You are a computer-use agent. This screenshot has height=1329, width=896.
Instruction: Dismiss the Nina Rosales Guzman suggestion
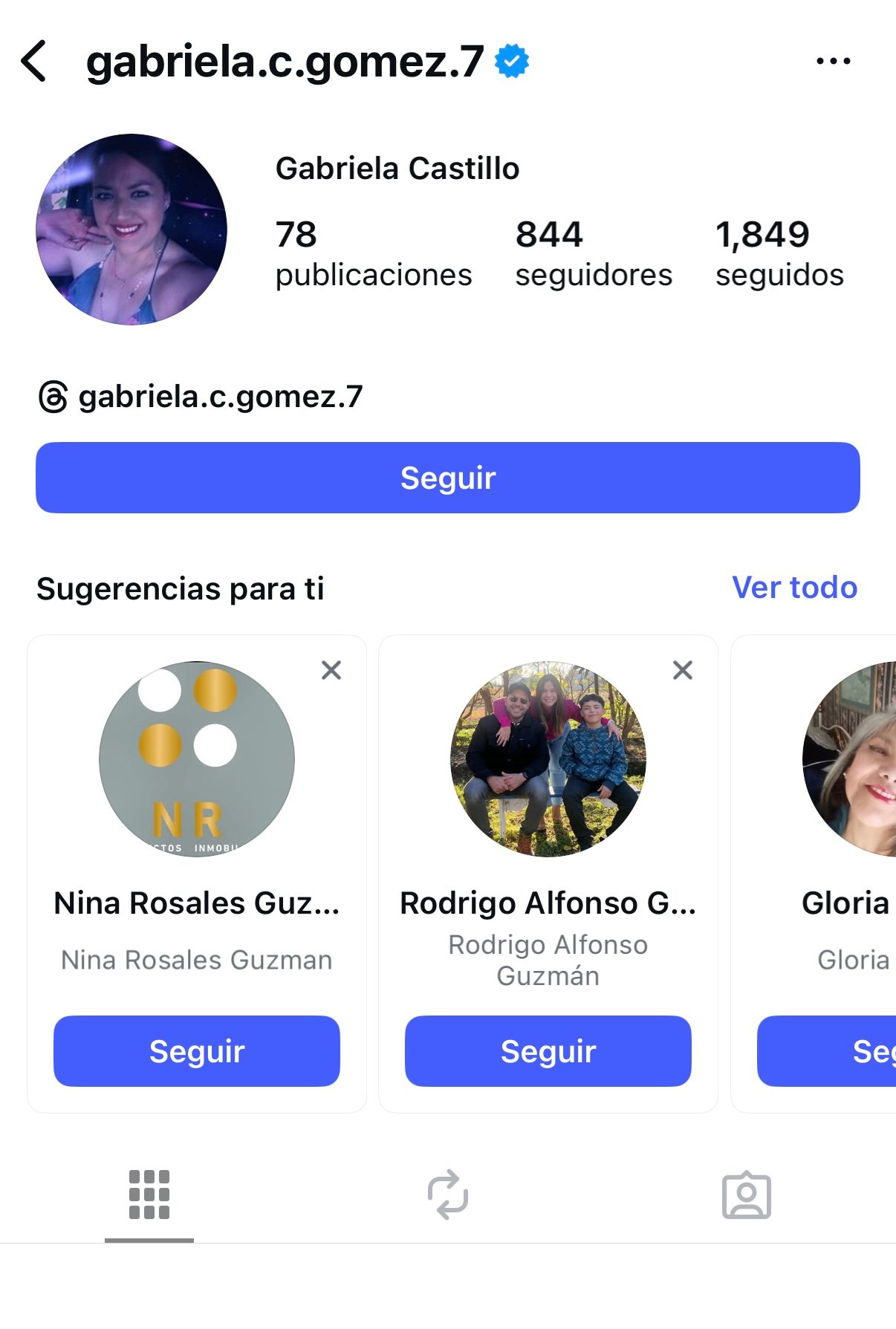(x=331, y=670)
